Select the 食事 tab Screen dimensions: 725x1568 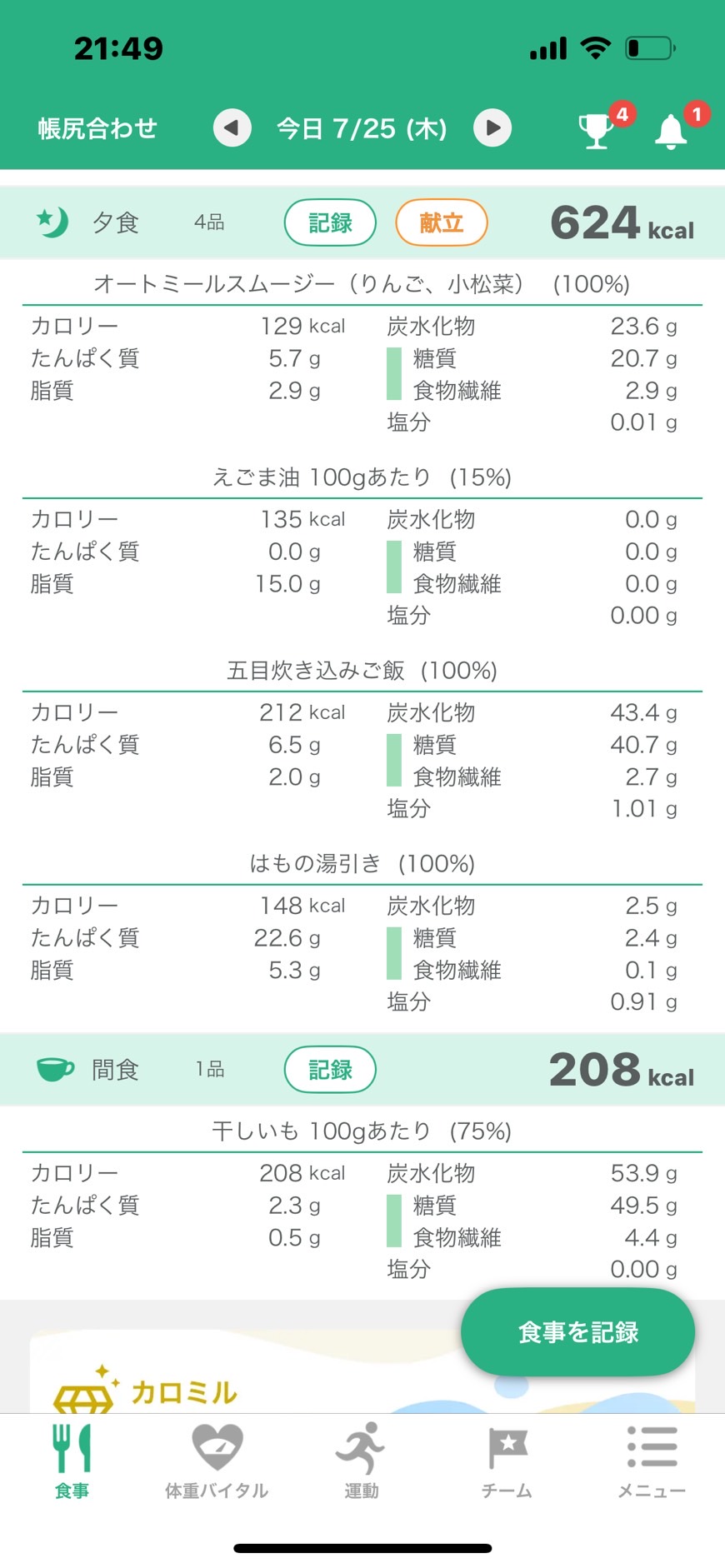click(x=72, y=1462)
